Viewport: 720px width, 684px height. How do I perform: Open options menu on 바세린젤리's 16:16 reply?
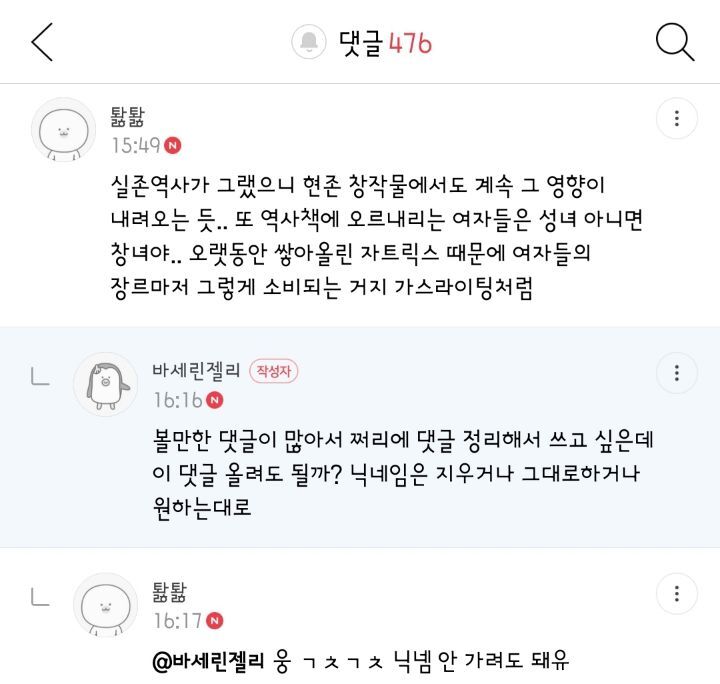point(677,373)
